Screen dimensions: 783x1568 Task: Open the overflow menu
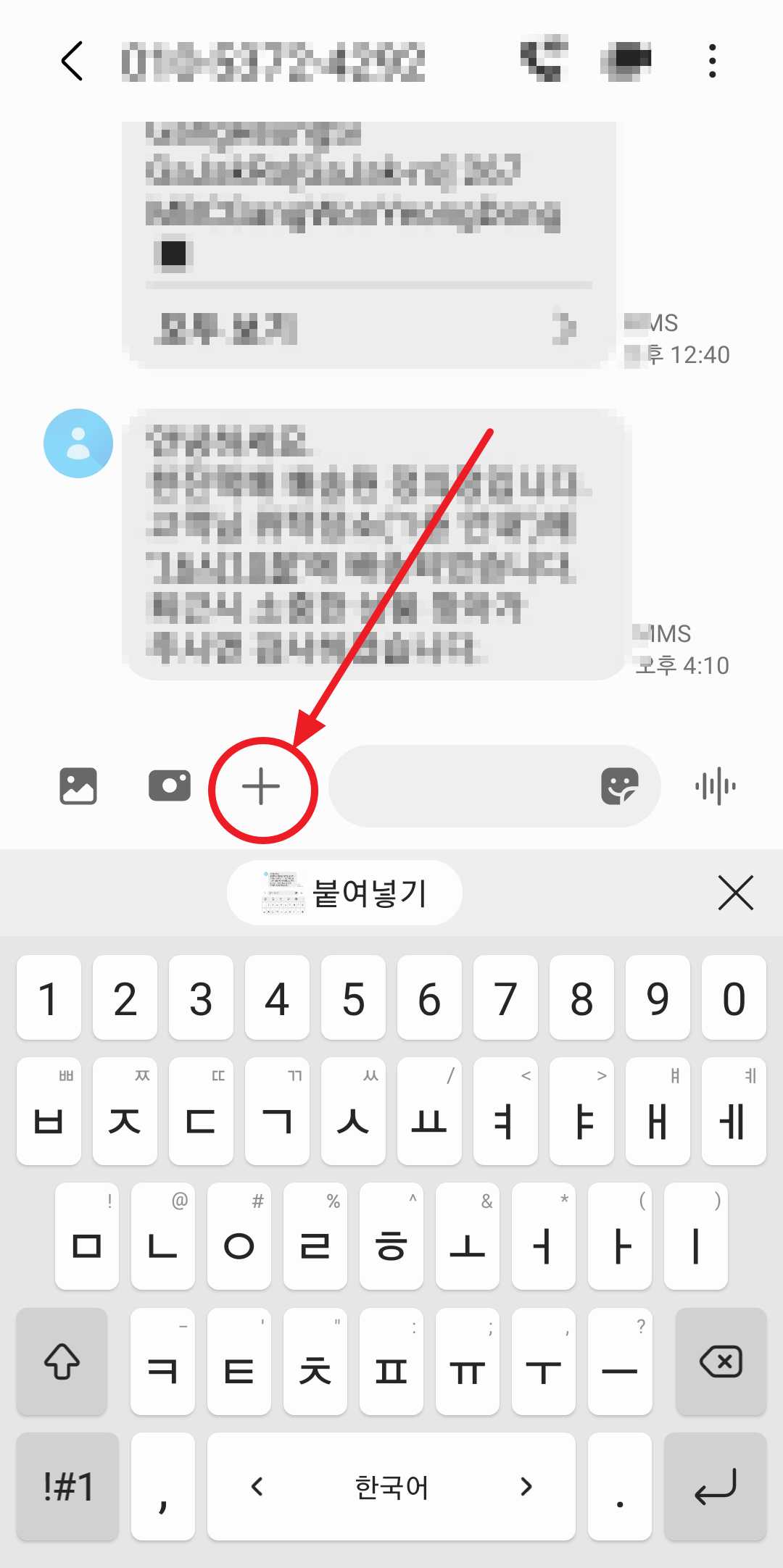pyautogui.click(x=713, y=61)
